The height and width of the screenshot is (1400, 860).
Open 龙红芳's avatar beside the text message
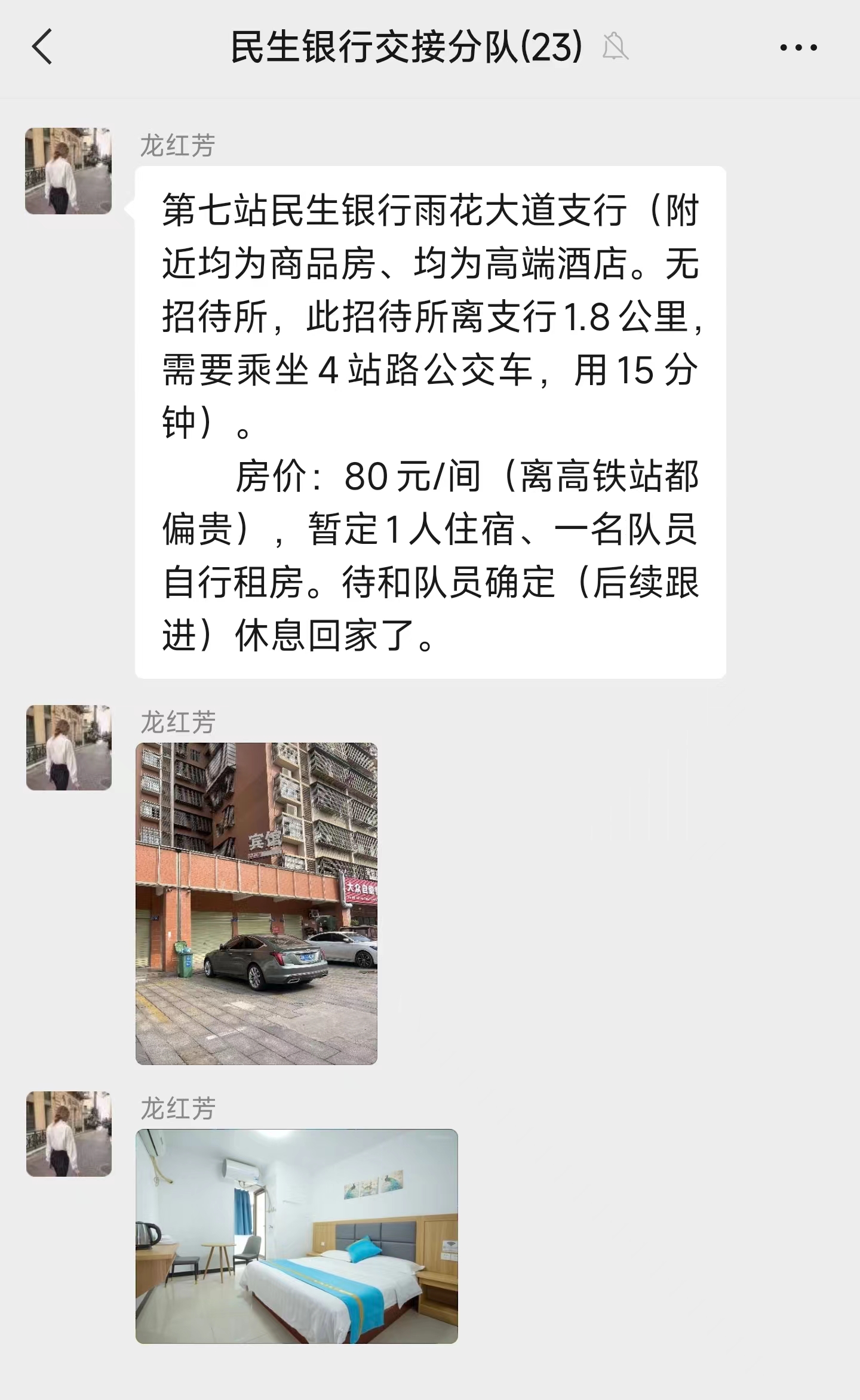[x=68, y=171]
